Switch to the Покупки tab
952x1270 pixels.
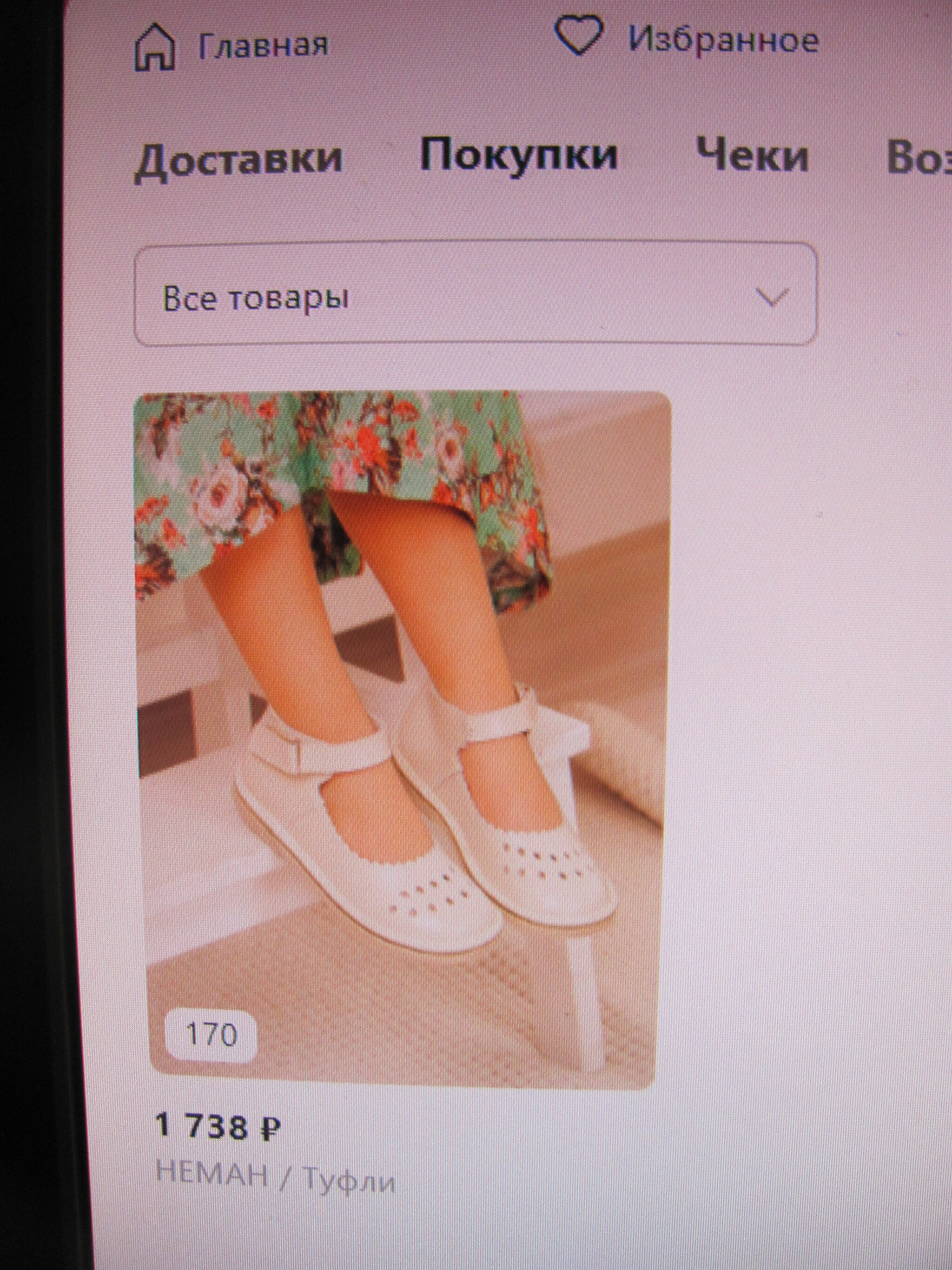[518, 155]
